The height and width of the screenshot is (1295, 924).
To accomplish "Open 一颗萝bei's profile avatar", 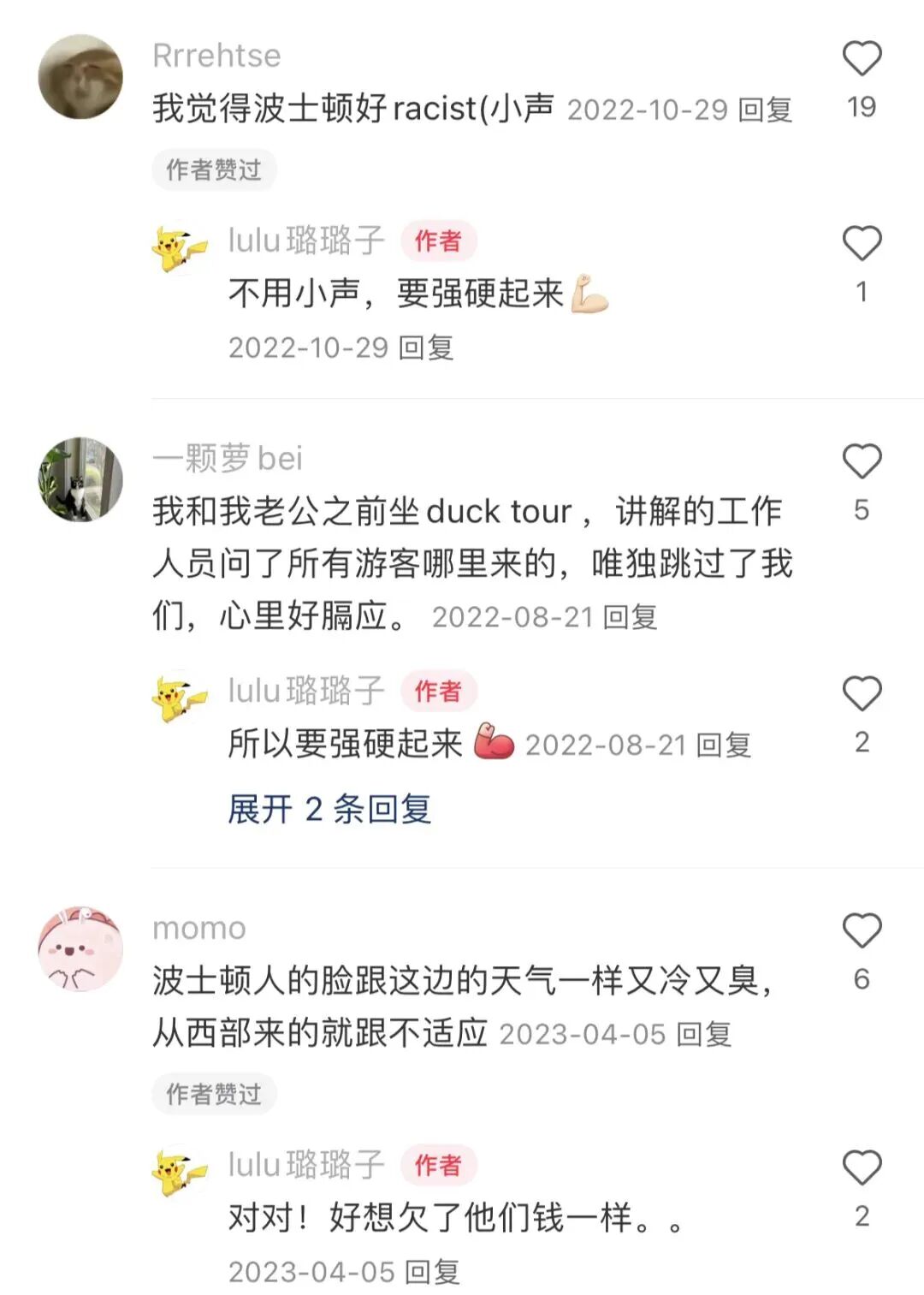I will point(80,480).
